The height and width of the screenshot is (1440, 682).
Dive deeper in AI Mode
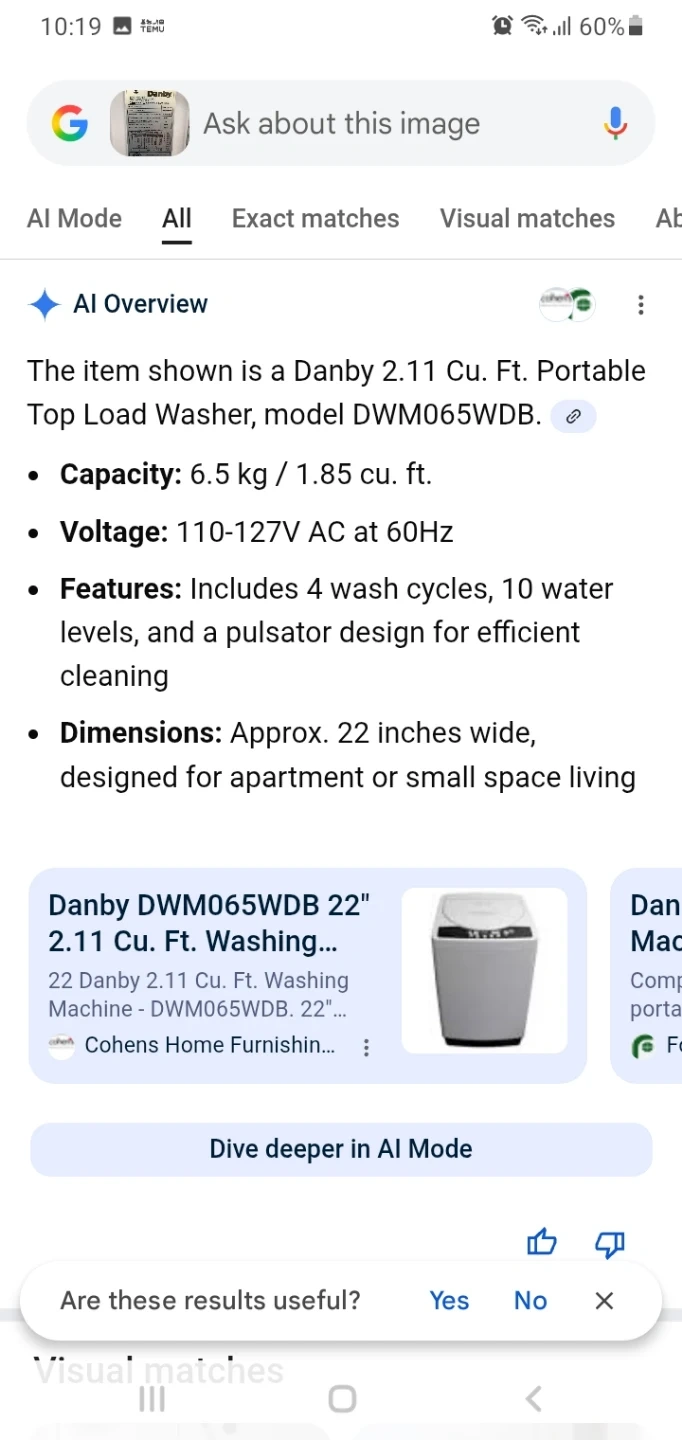tap(341, 1149)
